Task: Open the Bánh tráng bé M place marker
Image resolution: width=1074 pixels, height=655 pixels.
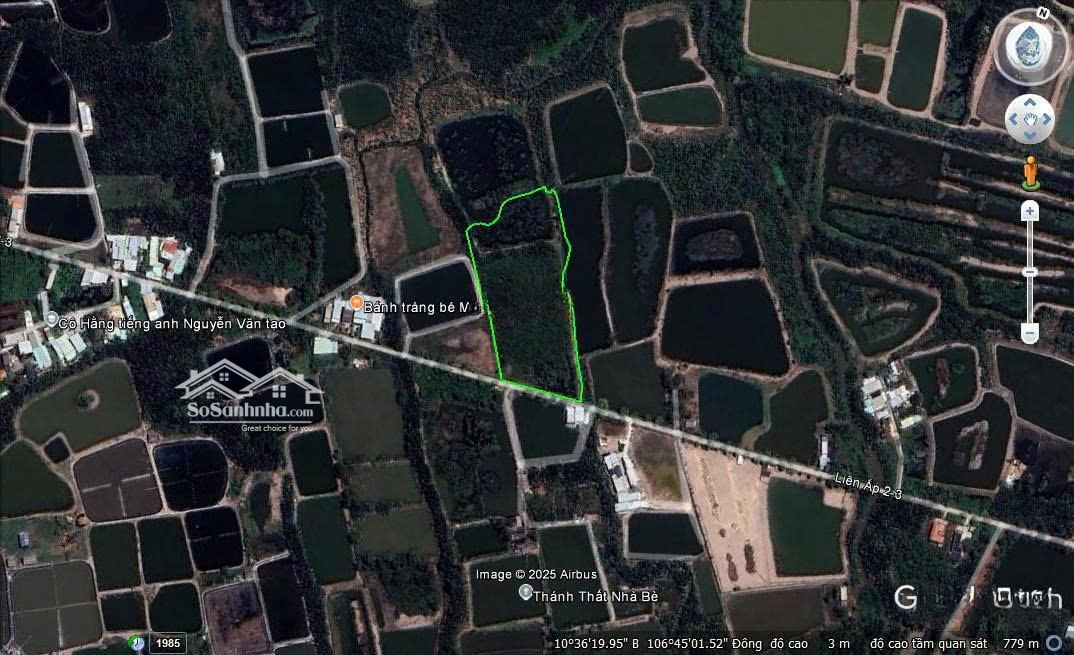Action: pyautogui.click(x=356, y=303)
